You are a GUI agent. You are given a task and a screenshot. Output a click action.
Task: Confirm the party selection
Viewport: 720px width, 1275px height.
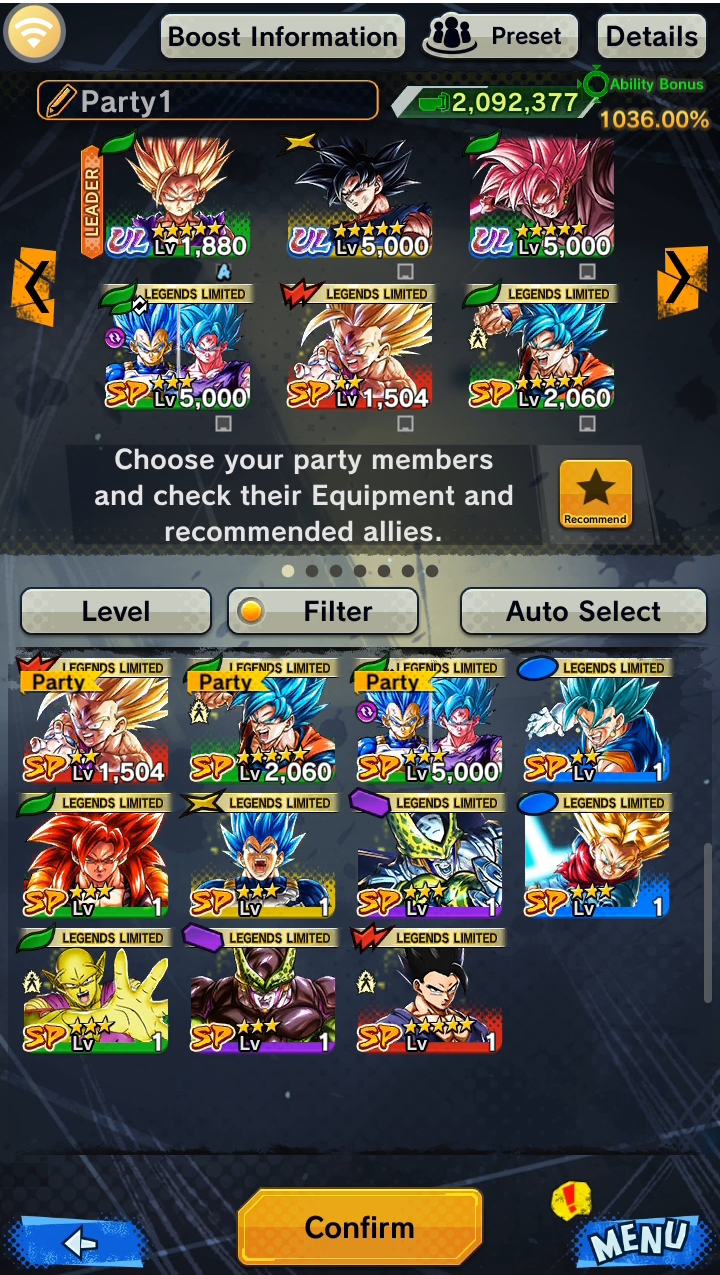click(360, 1227)
